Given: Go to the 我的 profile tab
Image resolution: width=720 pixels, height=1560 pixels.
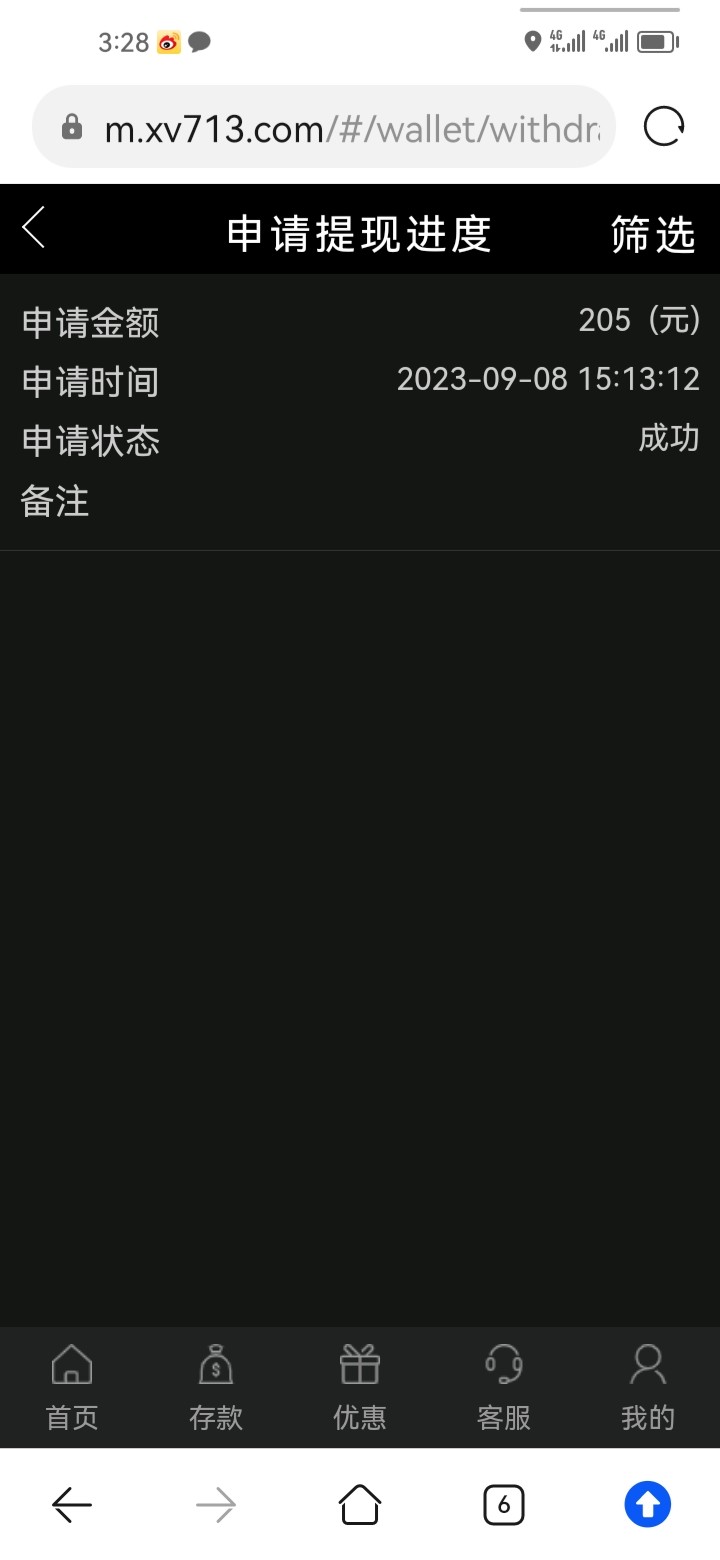Looking at the screenshot, I should tap(648, 1388).
